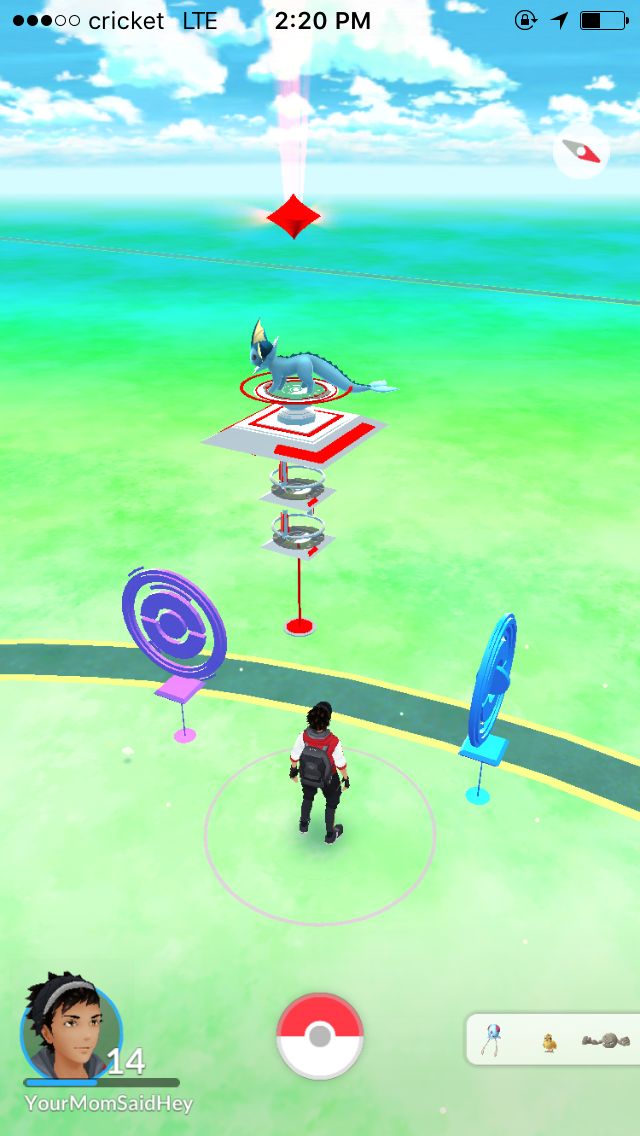640x1136 pixels.
Task: Tap the compass to change map orientation
Action: click(581, 151)
